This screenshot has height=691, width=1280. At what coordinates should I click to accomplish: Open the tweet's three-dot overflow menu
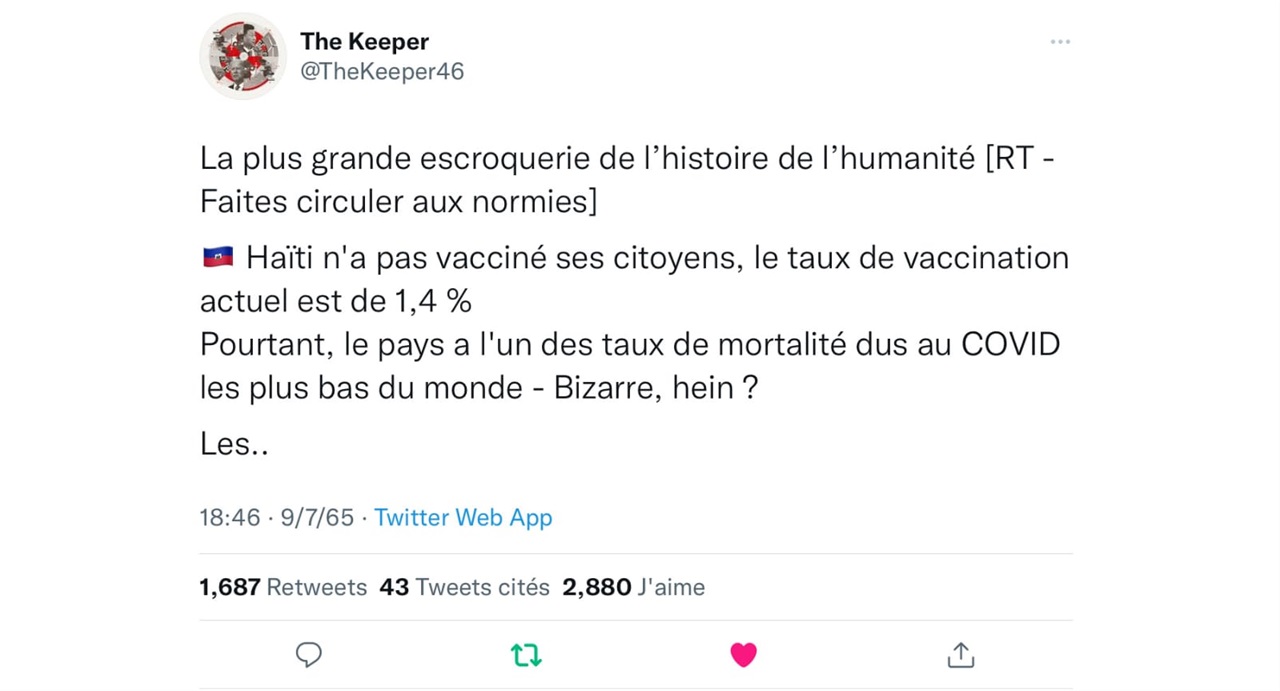(x=1060, y=42)
